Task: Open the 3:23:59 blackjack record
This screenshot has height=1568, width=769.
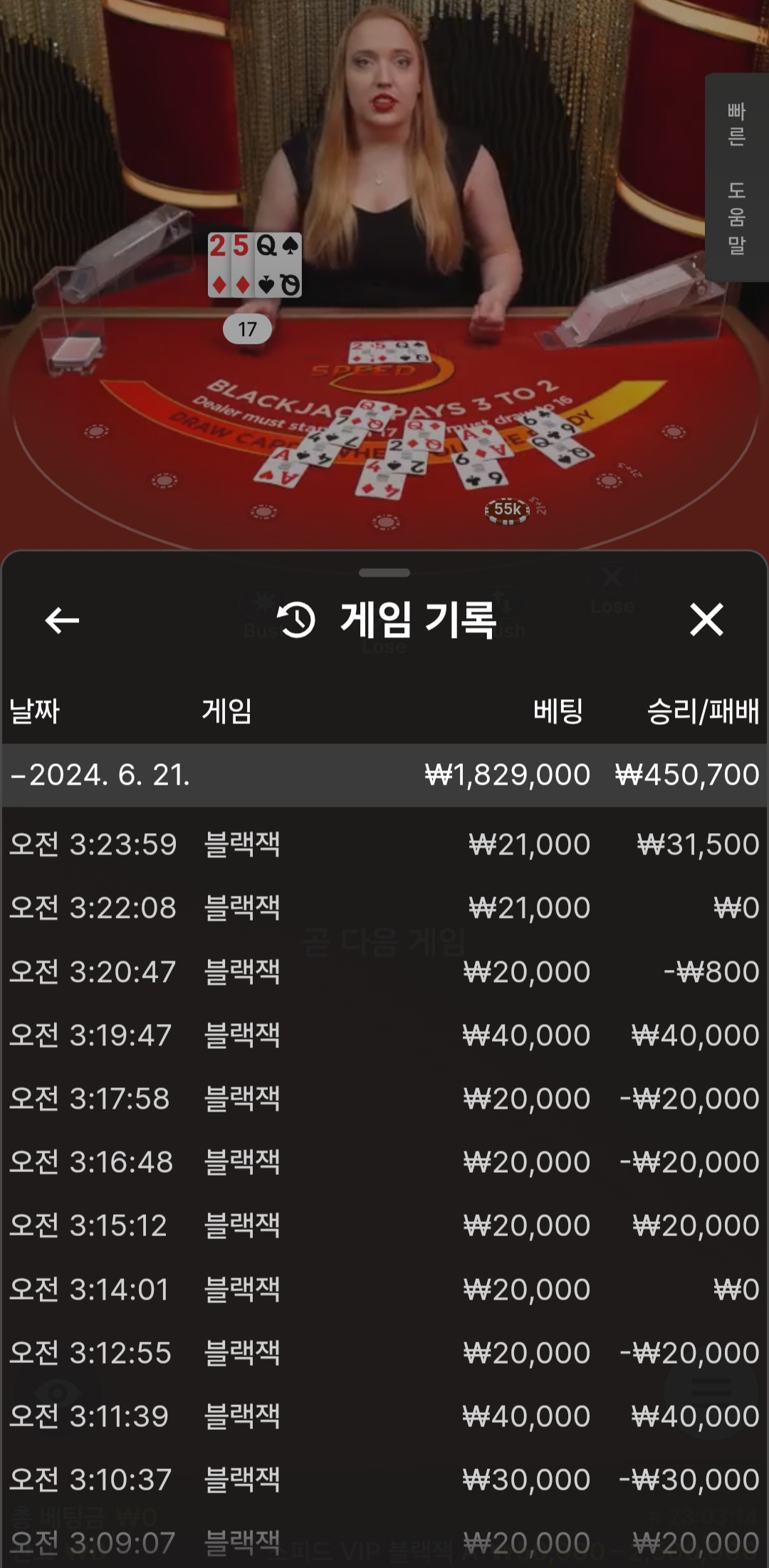Action: click(384, 845)
